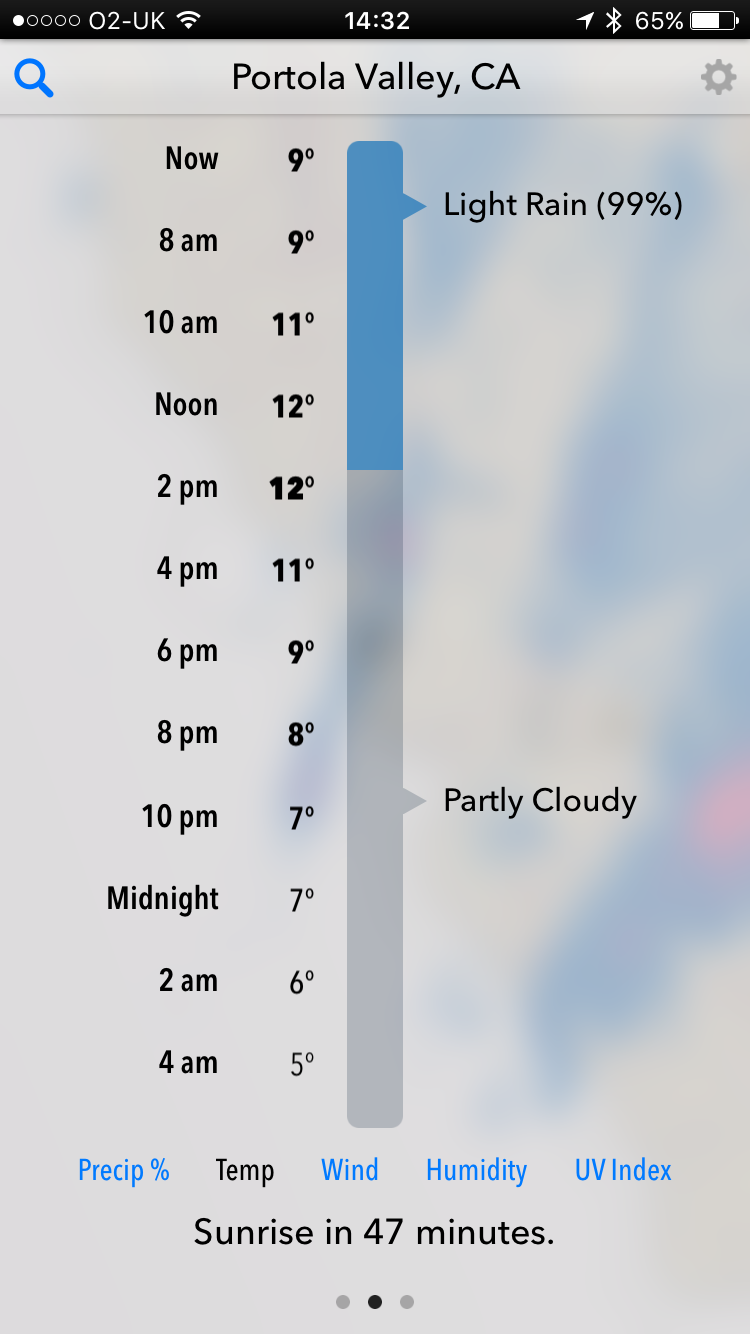Viewport: 750px width, 1334px height.
Task: Open the location search magnifier
Action: point(33,78)
